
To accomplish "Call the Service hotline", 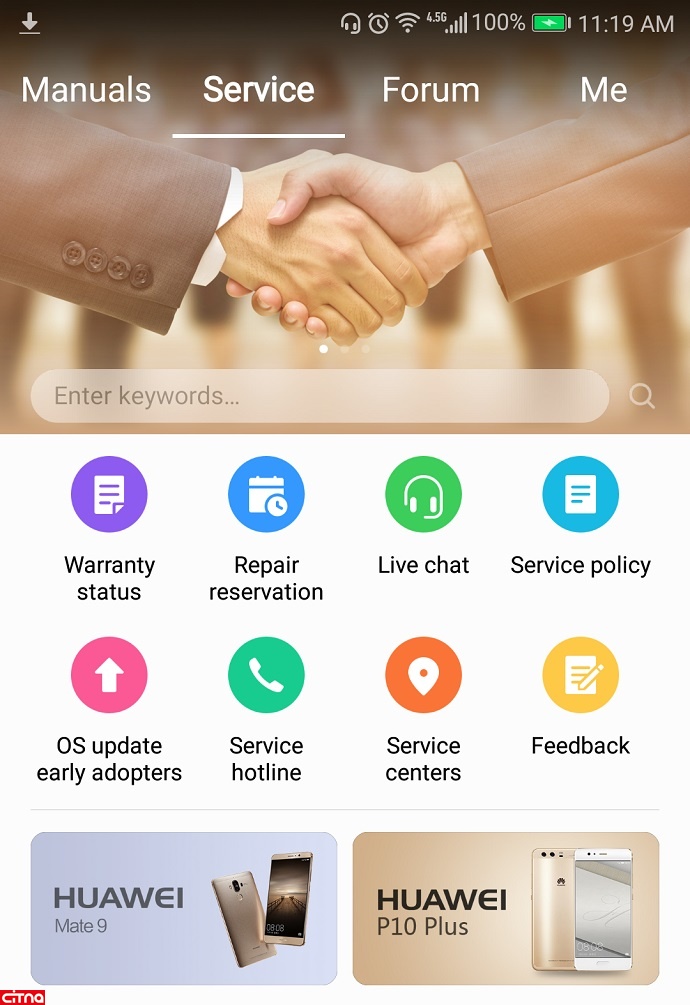I will point(266,675).
